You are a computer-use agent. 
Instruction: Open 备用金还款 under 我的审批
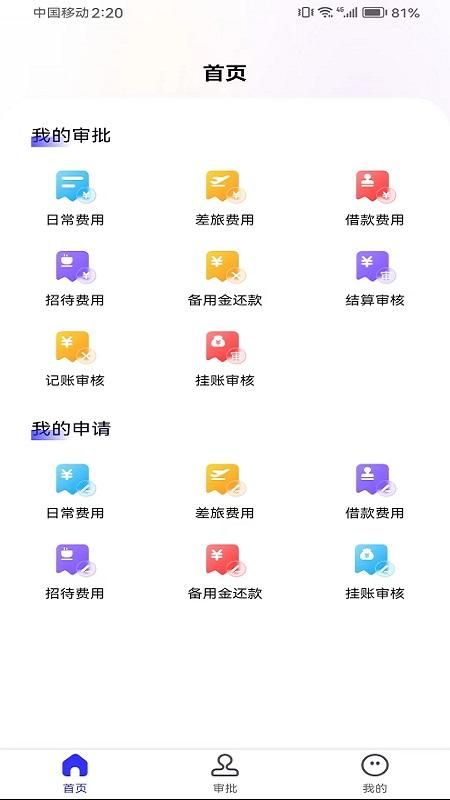point(224,279)
